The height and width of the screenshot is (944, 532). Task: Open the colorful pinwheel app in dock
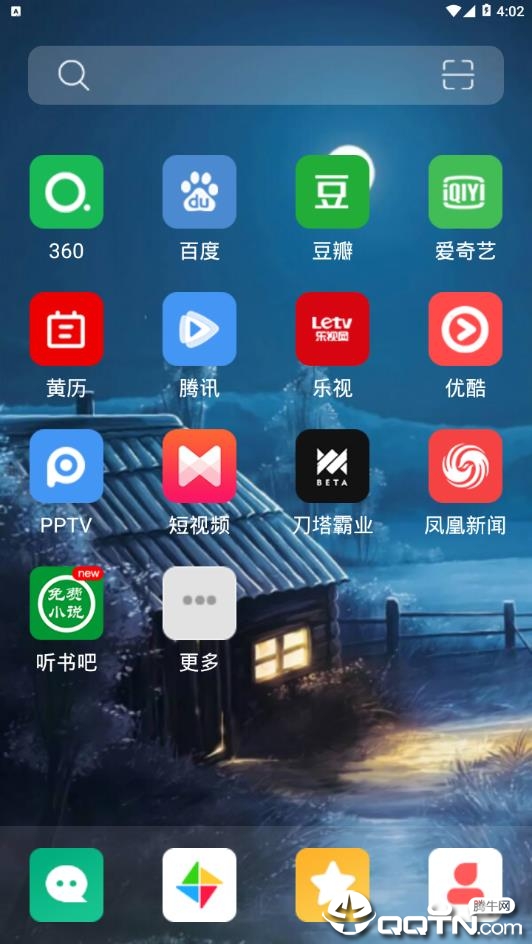click(x=199, y=885)
